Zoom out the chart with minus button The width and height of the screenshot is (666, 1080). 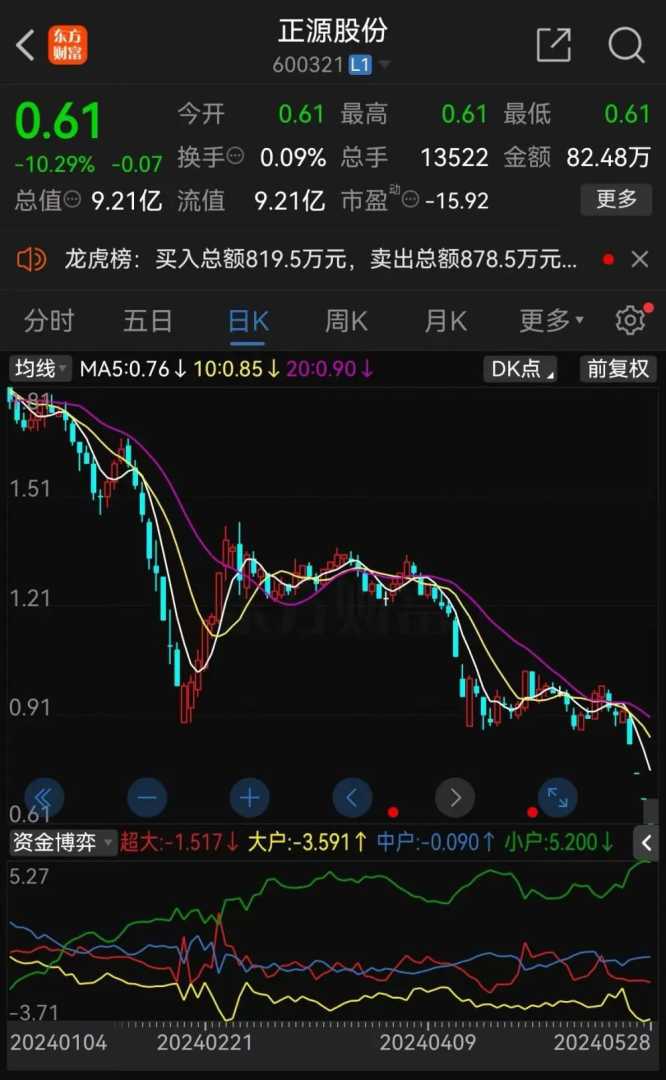147,798
